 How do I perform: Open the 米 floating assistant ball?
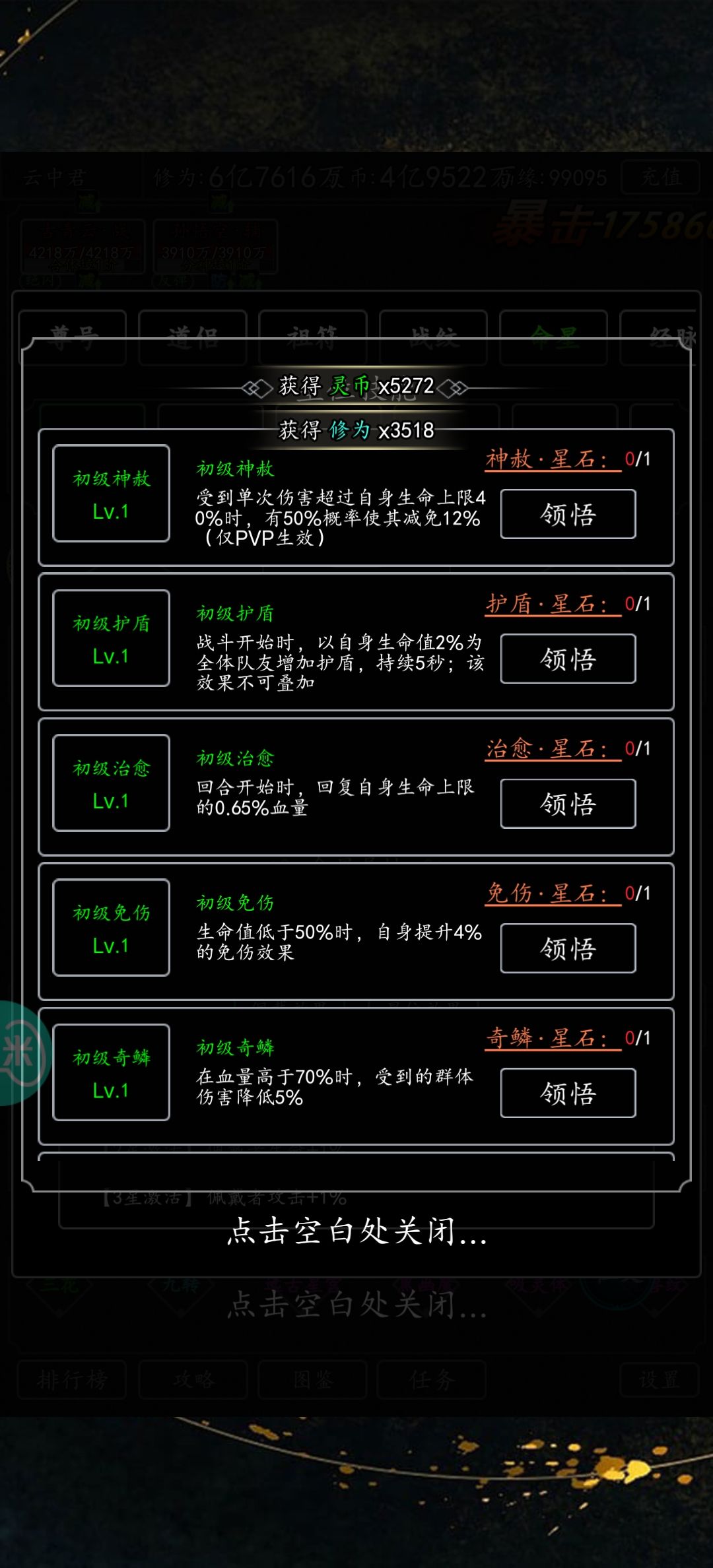(17, 1054)
